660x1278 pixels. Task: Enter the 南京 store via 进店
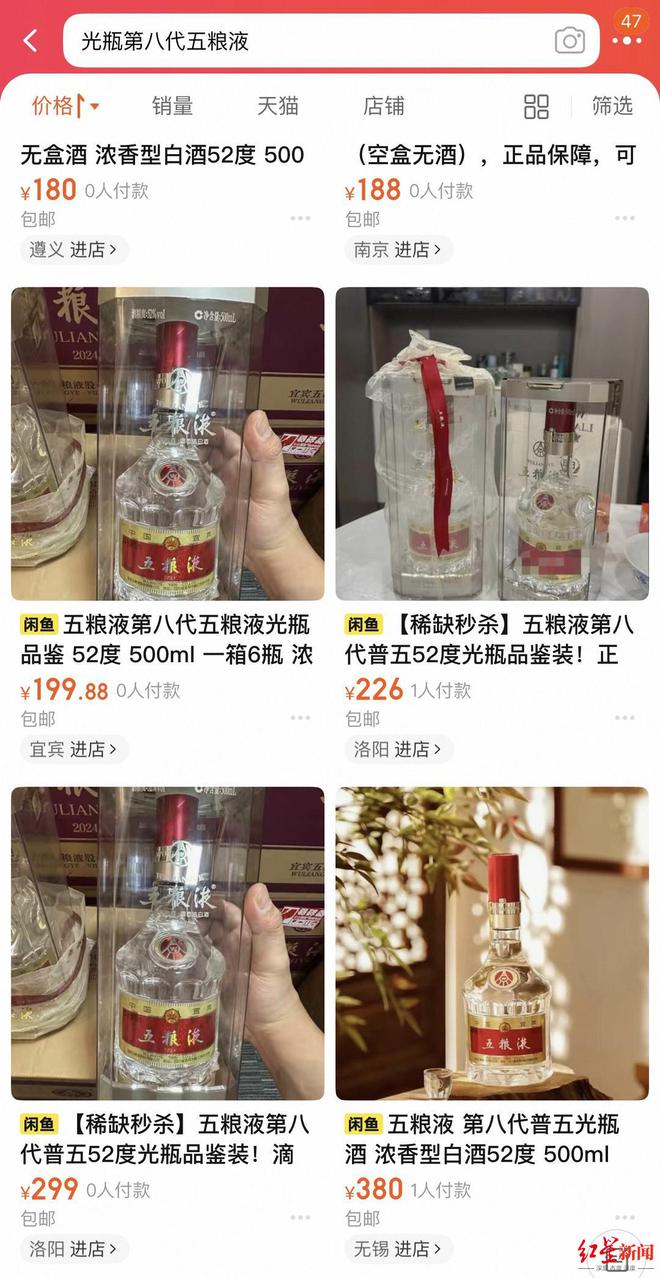pos(398,250)
